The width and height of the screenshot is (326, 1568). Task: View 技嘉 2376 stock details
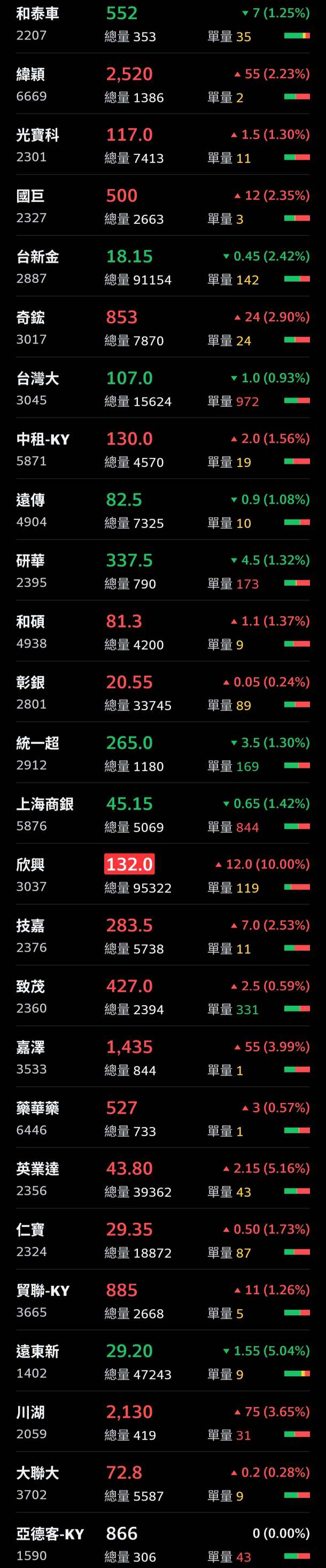tap(162, 937)
